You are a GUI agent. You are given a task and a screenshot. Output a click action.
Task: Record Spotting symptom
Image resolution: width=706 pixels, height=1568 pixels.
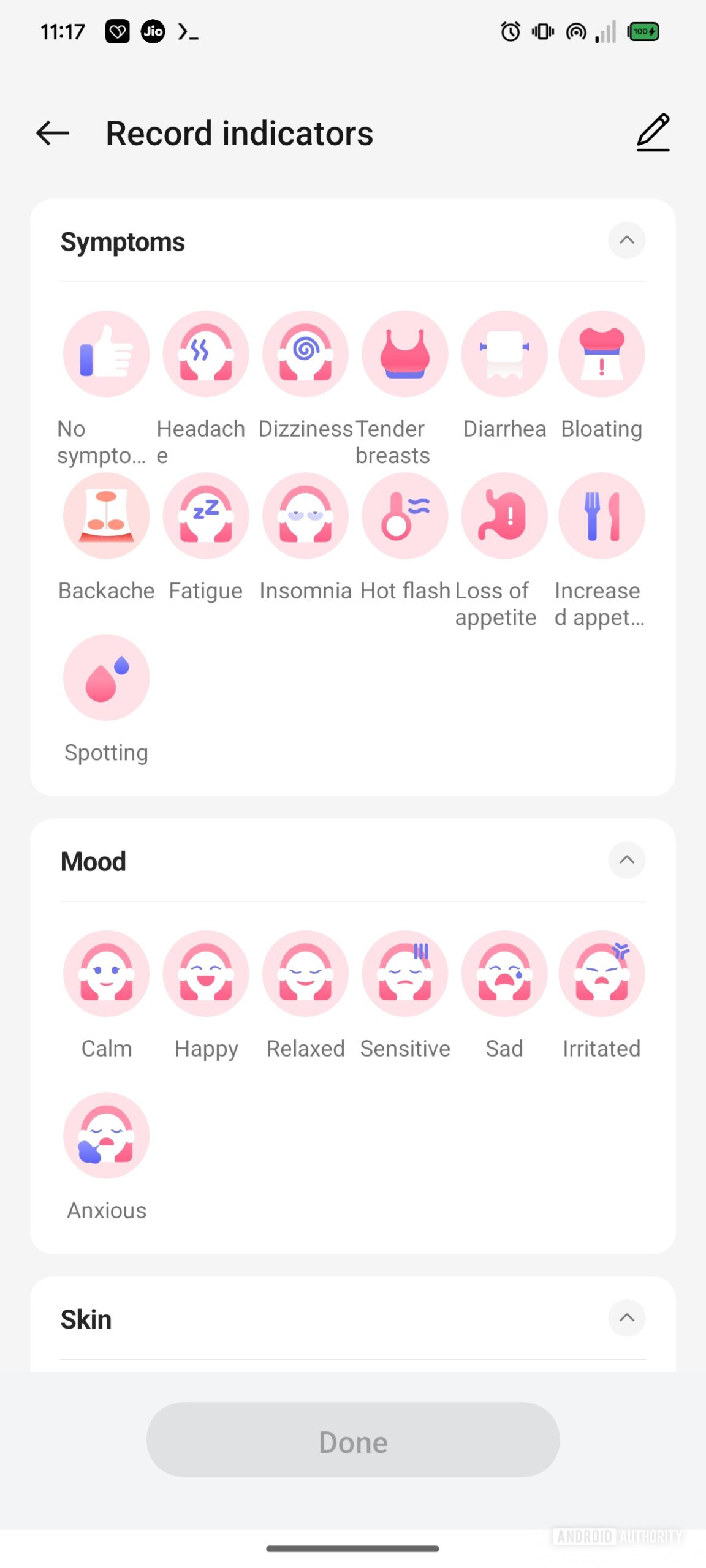click(107, 677)
